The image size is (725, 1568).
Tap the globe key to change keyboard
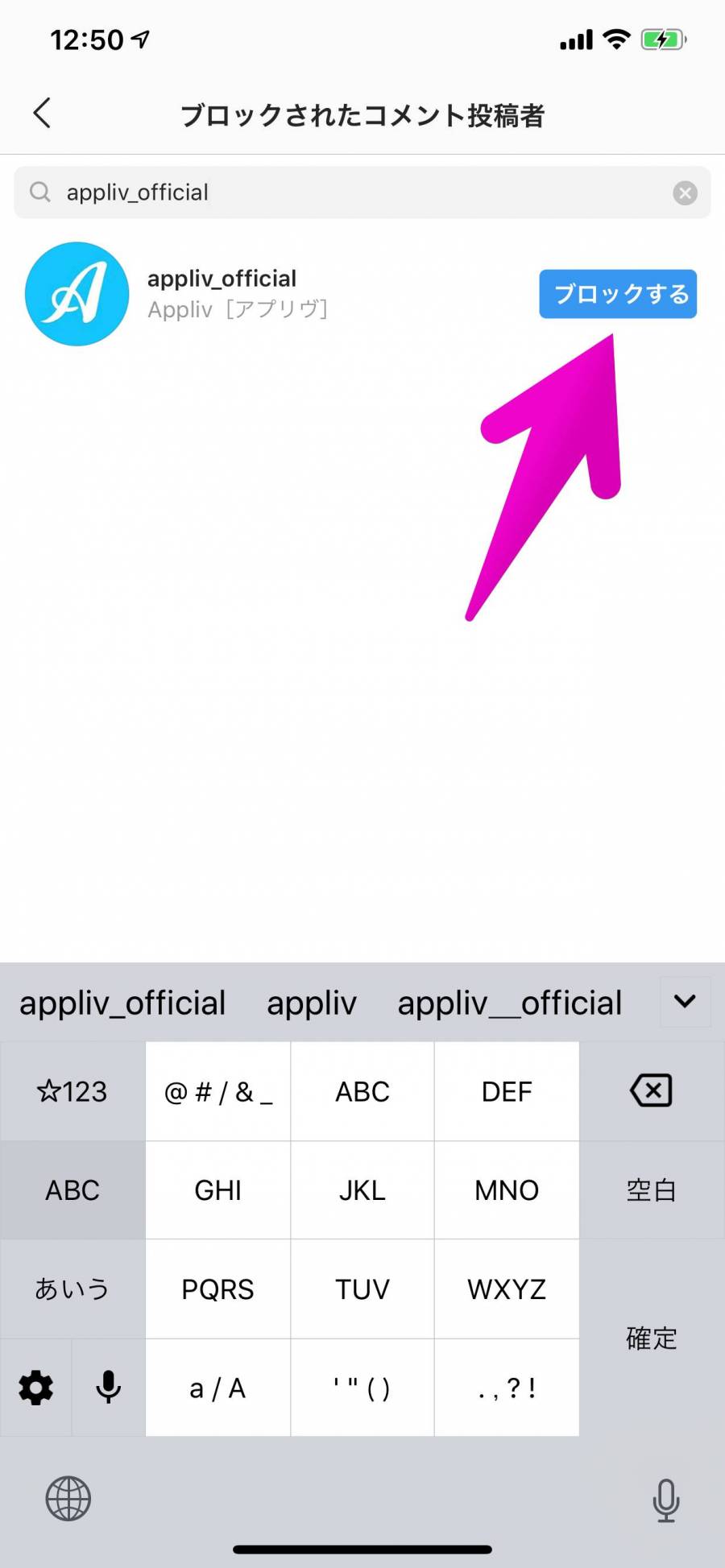pos(68,1499)
